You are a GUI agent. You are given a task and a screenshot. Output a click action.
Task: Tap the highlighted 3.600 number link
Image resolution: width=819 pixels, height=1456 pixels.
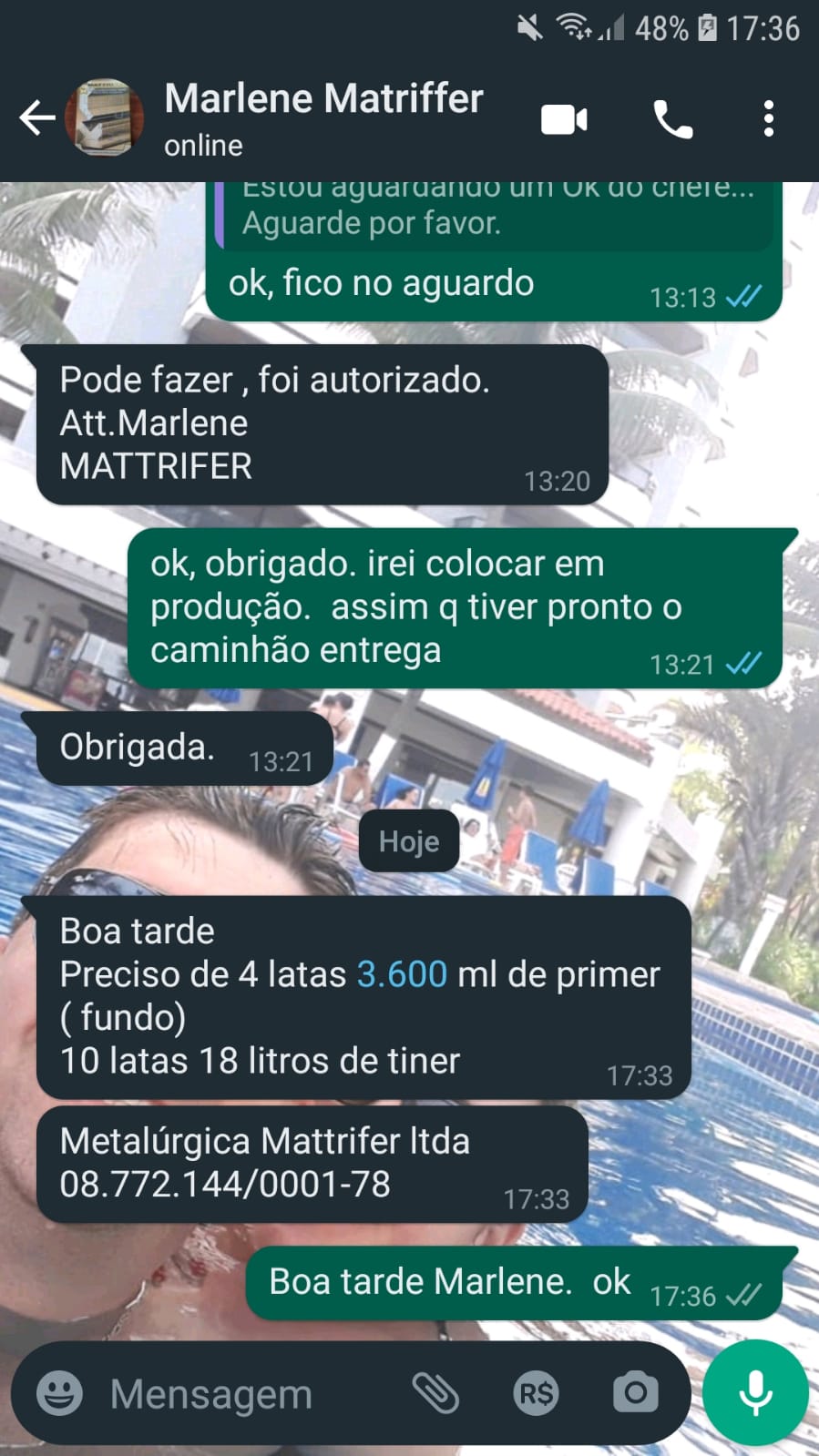click(402, 974)
